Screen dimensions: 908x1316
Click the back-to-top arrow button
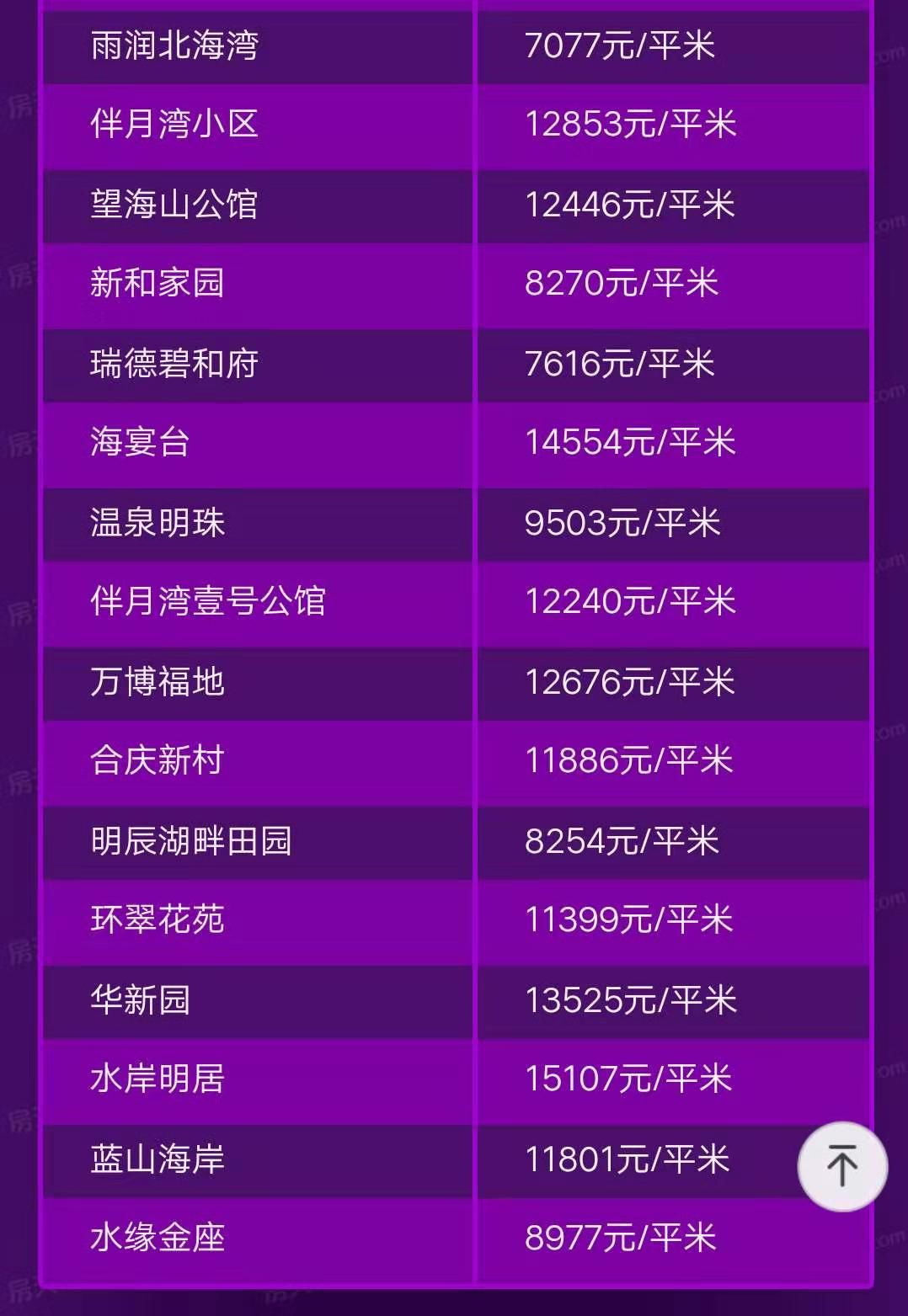click(x=841, y=1168)
